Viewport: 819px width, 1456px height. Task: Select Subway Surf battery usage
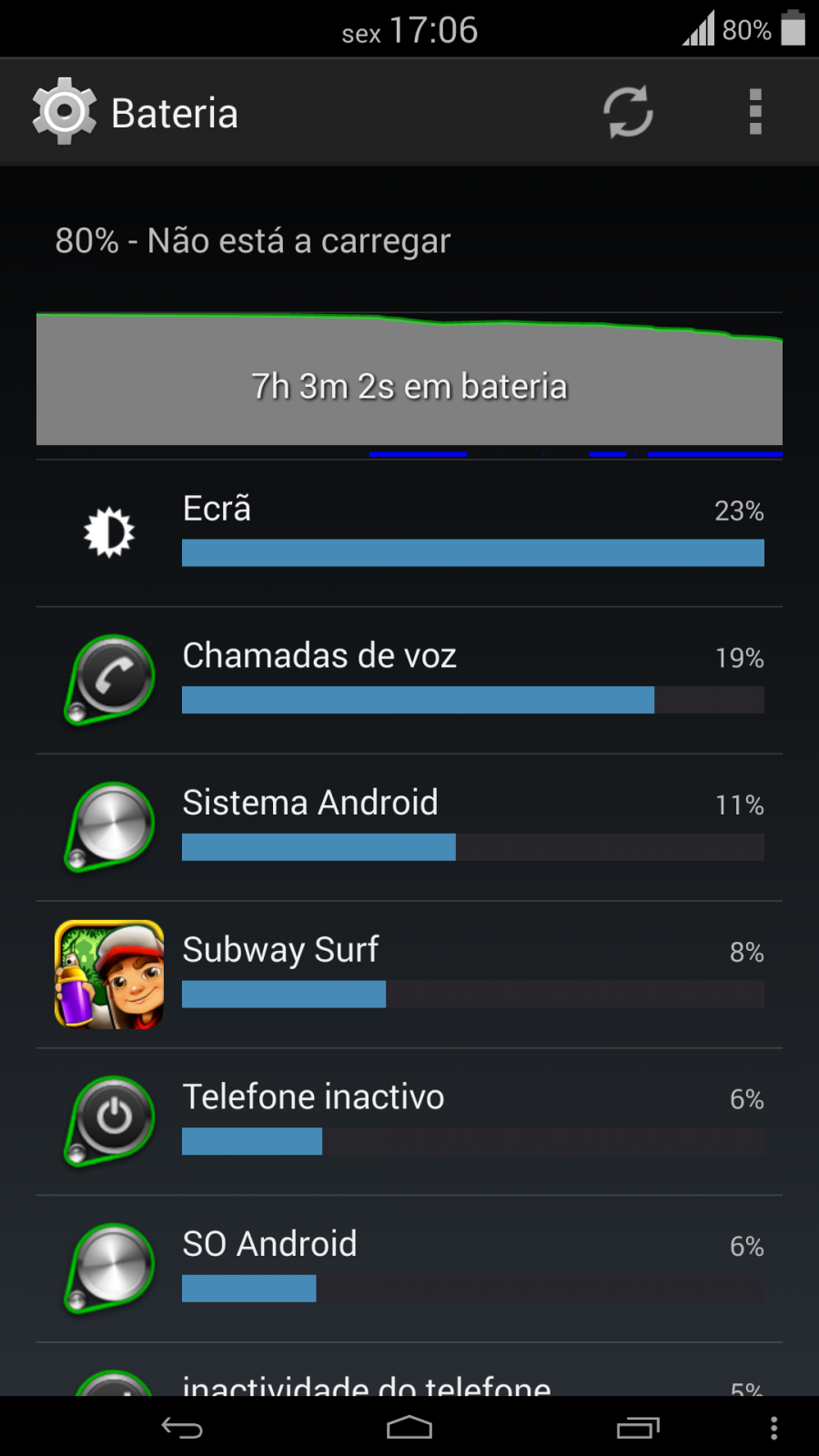click(x=409, y=975)
